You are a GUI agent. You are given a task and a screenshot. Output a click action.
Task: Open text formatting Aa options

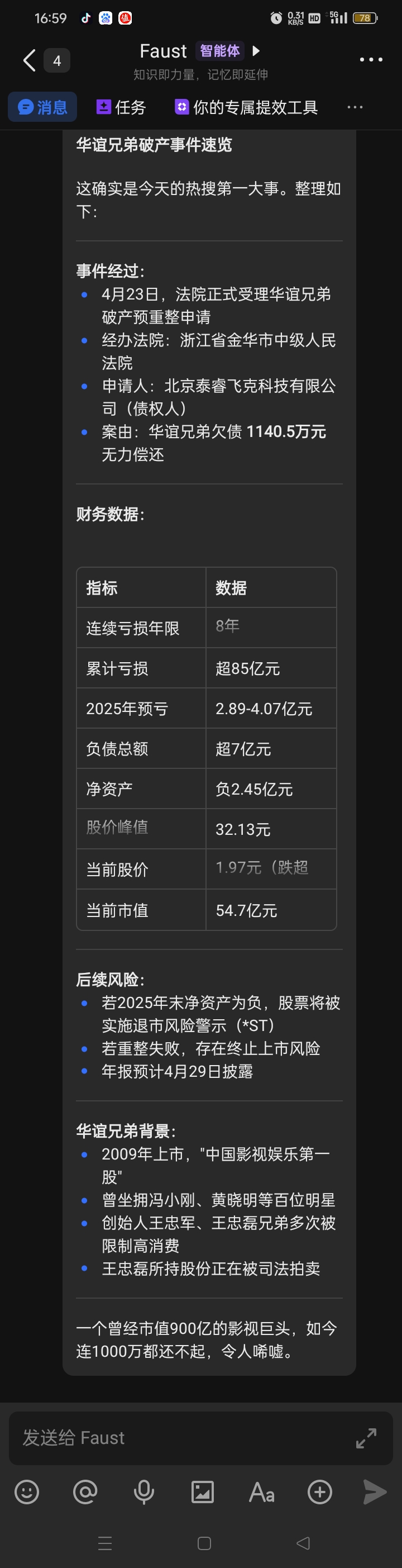pyautogui.click(x=261, y=1492)
